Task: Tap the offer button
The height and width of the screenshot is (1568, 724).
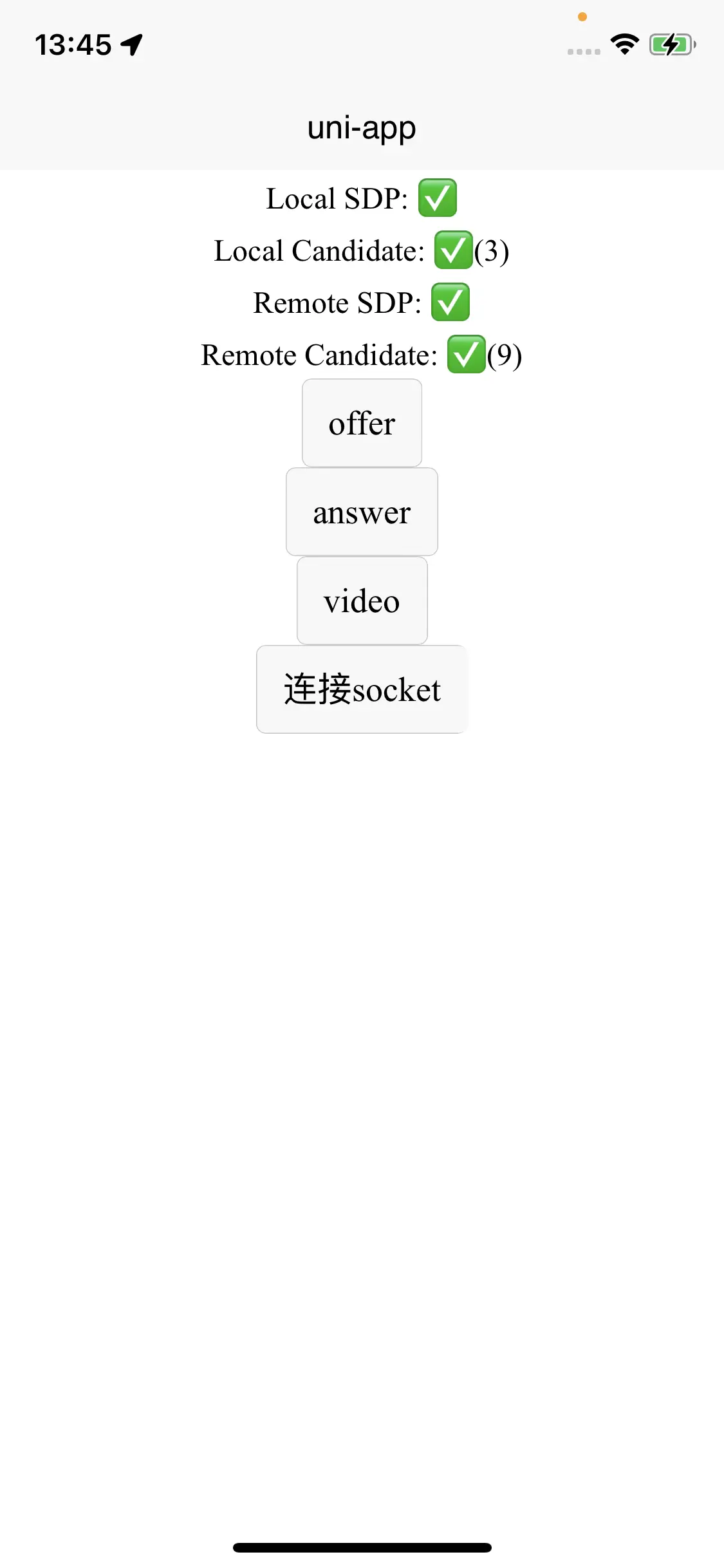Action: coord(362,423)
